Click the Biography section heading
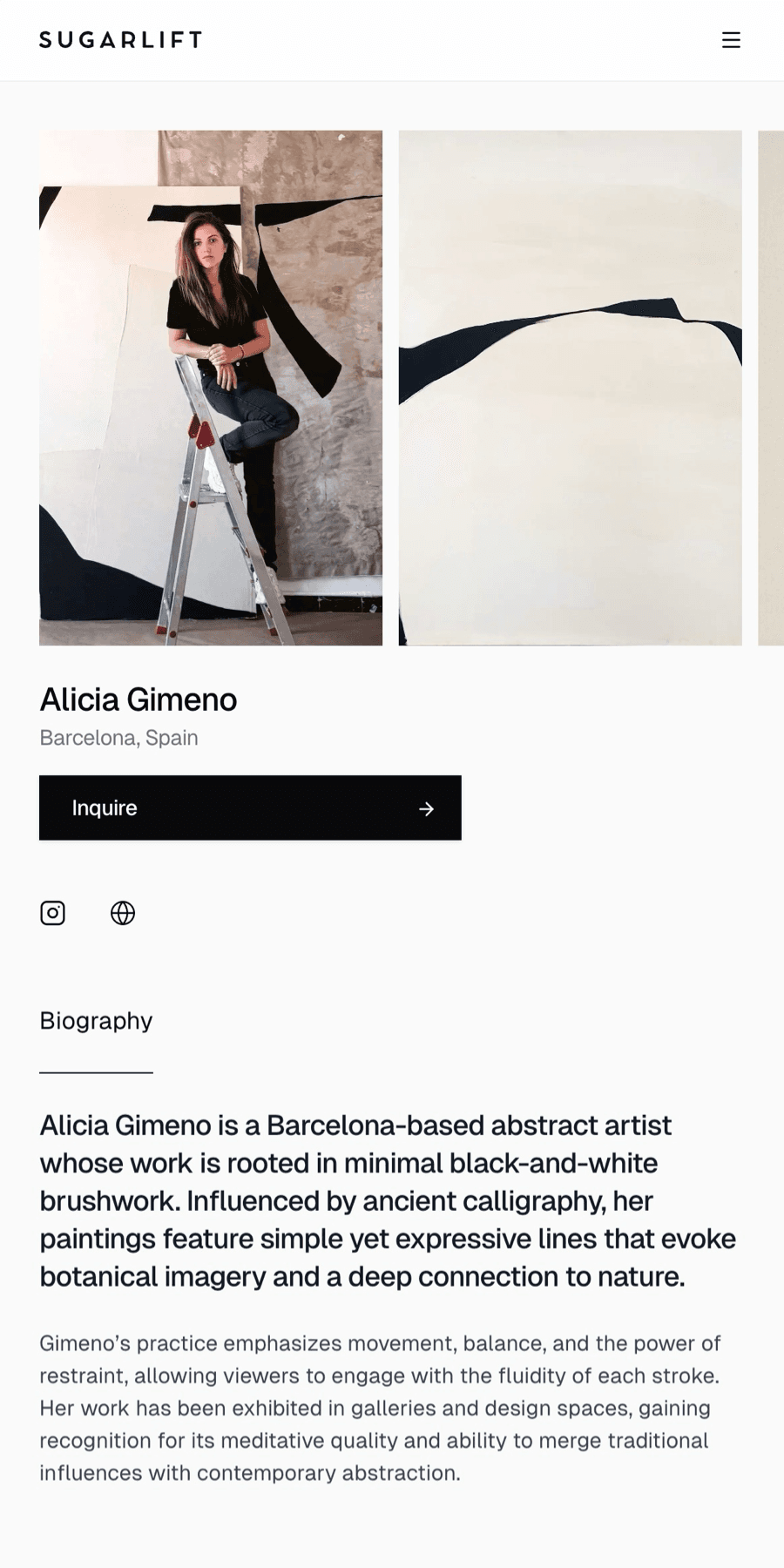Image resolution: width=784 pixels, height=1568 pixels. pos(96,1021)
